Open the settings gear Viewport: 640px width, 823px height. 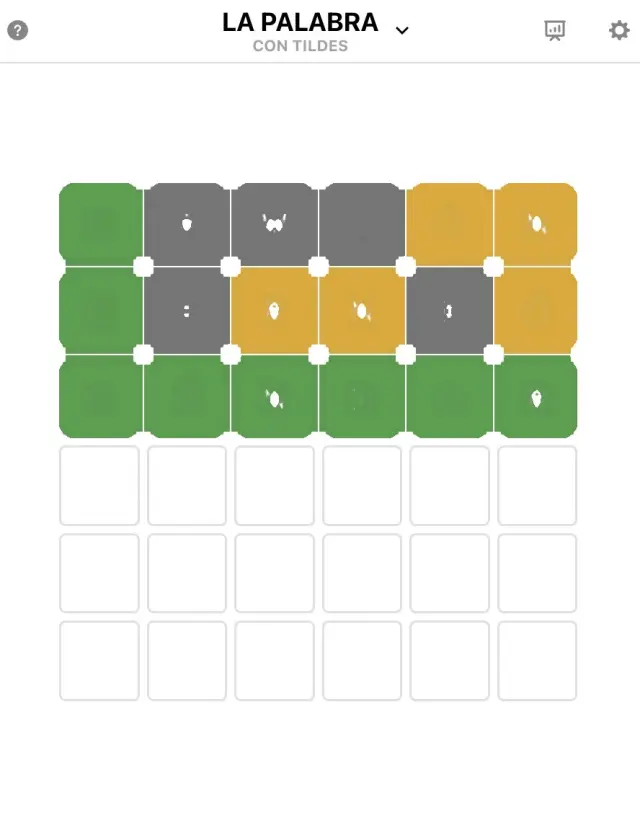pyautogui.click(x=619, y=30)
